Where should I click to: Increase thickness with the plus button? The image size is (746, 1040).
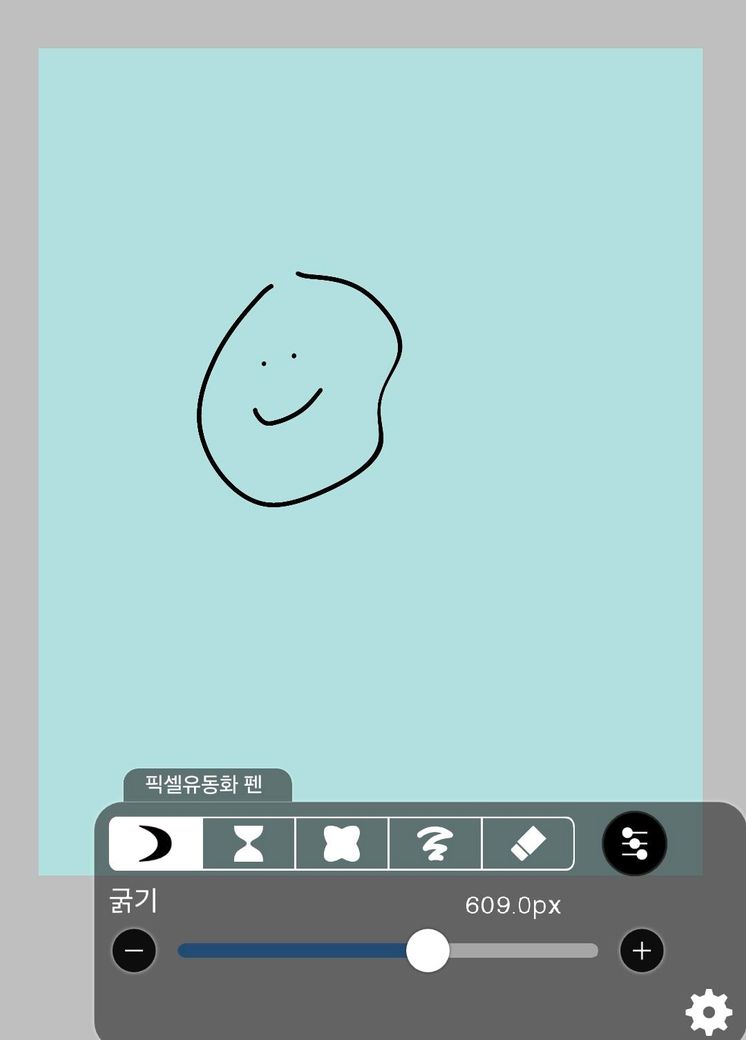pos(642,951)
